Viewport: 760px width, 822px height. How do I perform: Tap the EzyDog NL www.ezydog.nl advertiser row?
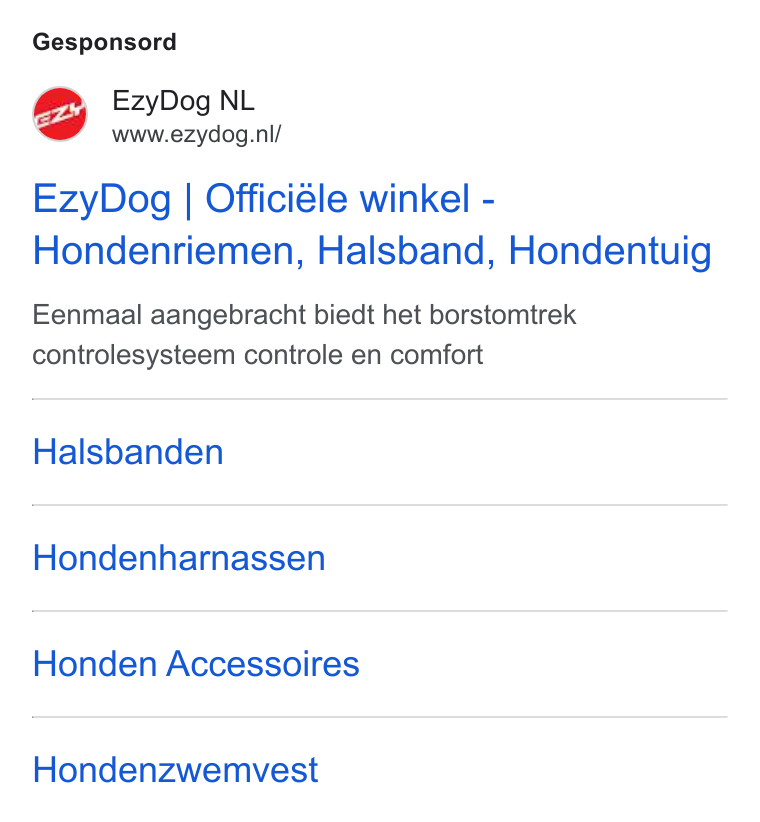pyautogui.click(x=157, y=115)
